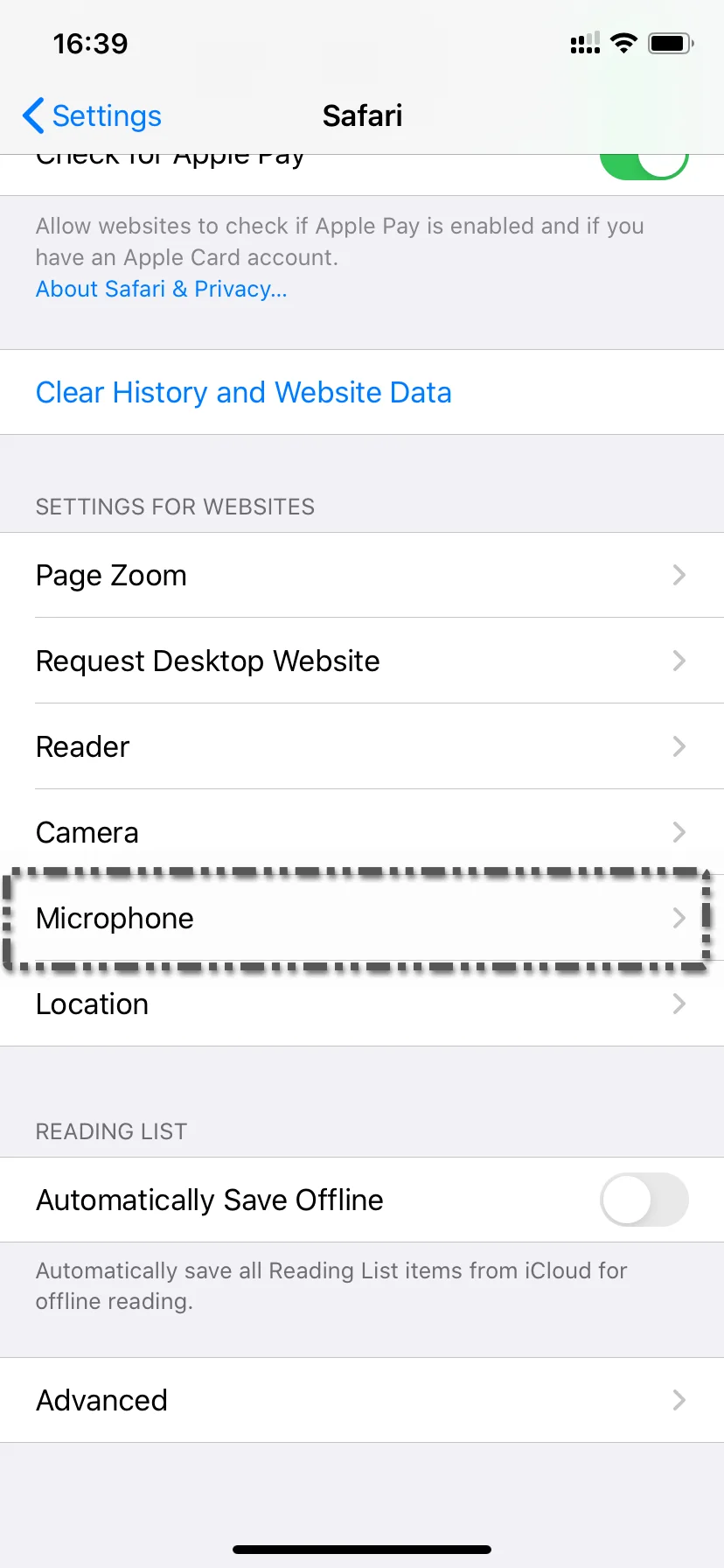The width and height of the screenshot is (724, 1568).
Task: Open Page Zoom settings
Action: (x=361, y=576)
